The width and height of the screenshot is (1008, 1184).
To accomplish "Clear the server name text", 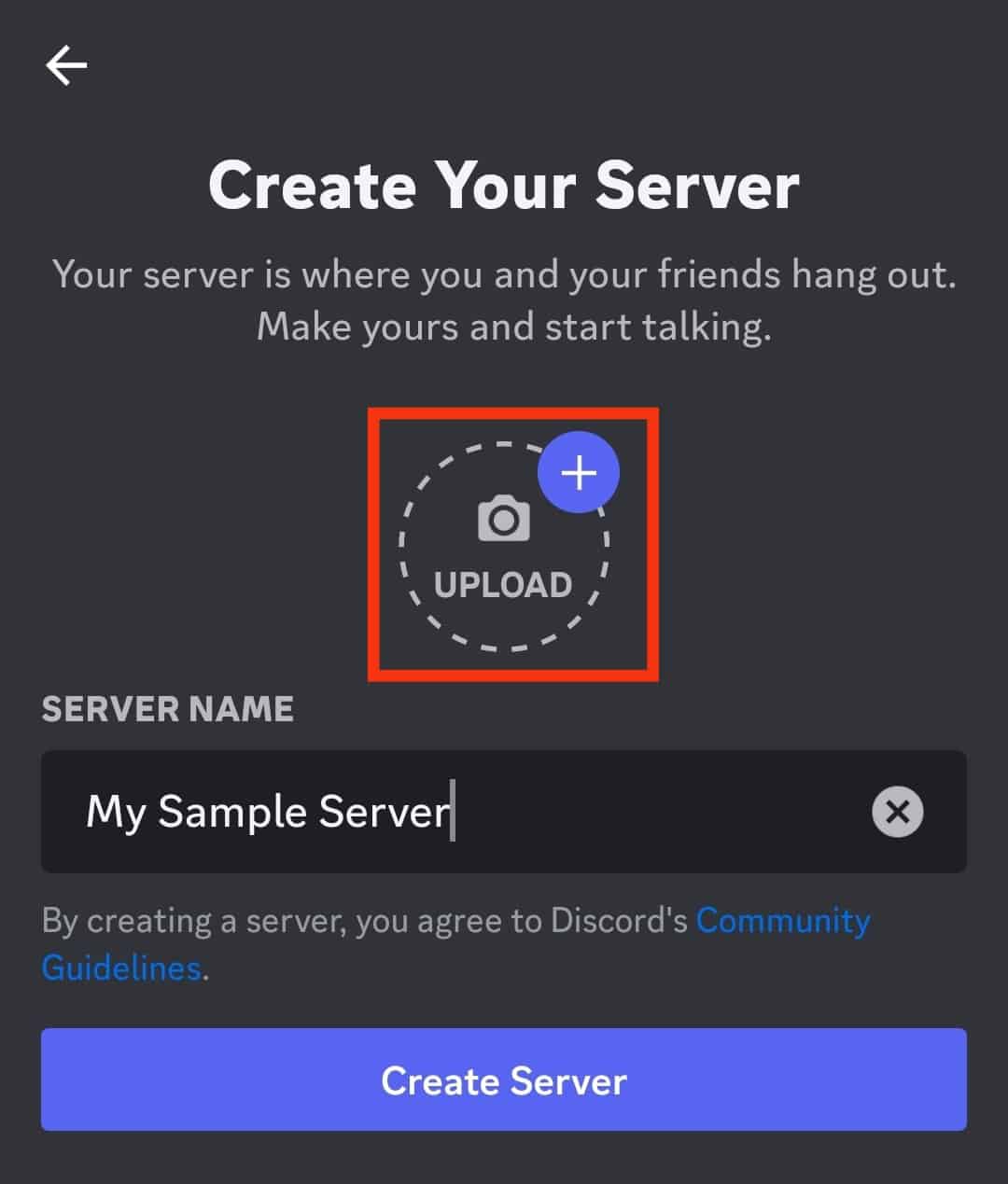I will click(897, 812).
